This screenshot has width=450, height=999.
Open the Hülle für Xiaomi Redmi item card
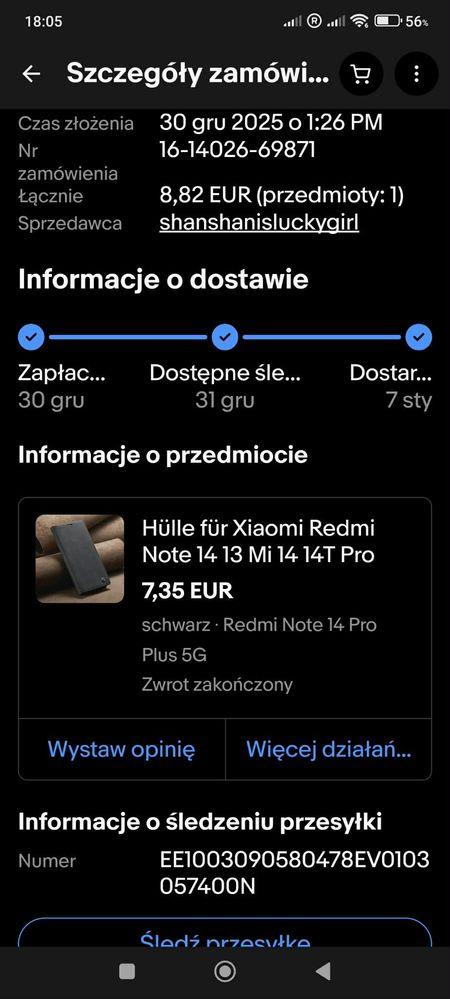[224, 608]
